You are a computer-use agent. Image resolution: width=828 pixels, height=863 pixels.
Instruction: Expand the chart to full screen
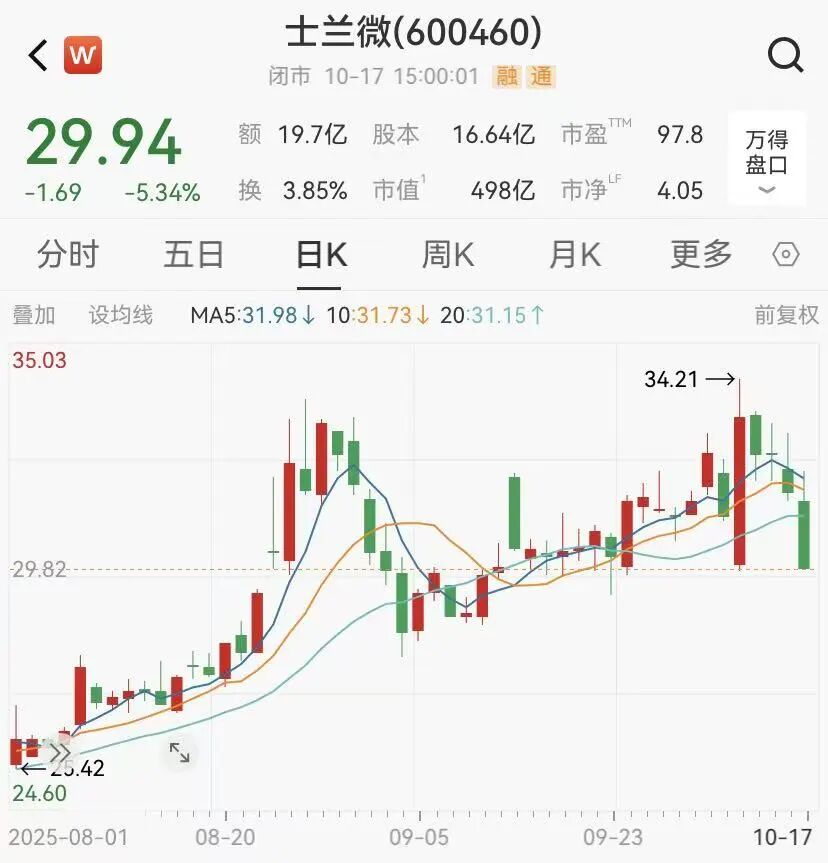pyautogui.click(x=179, y=752)
